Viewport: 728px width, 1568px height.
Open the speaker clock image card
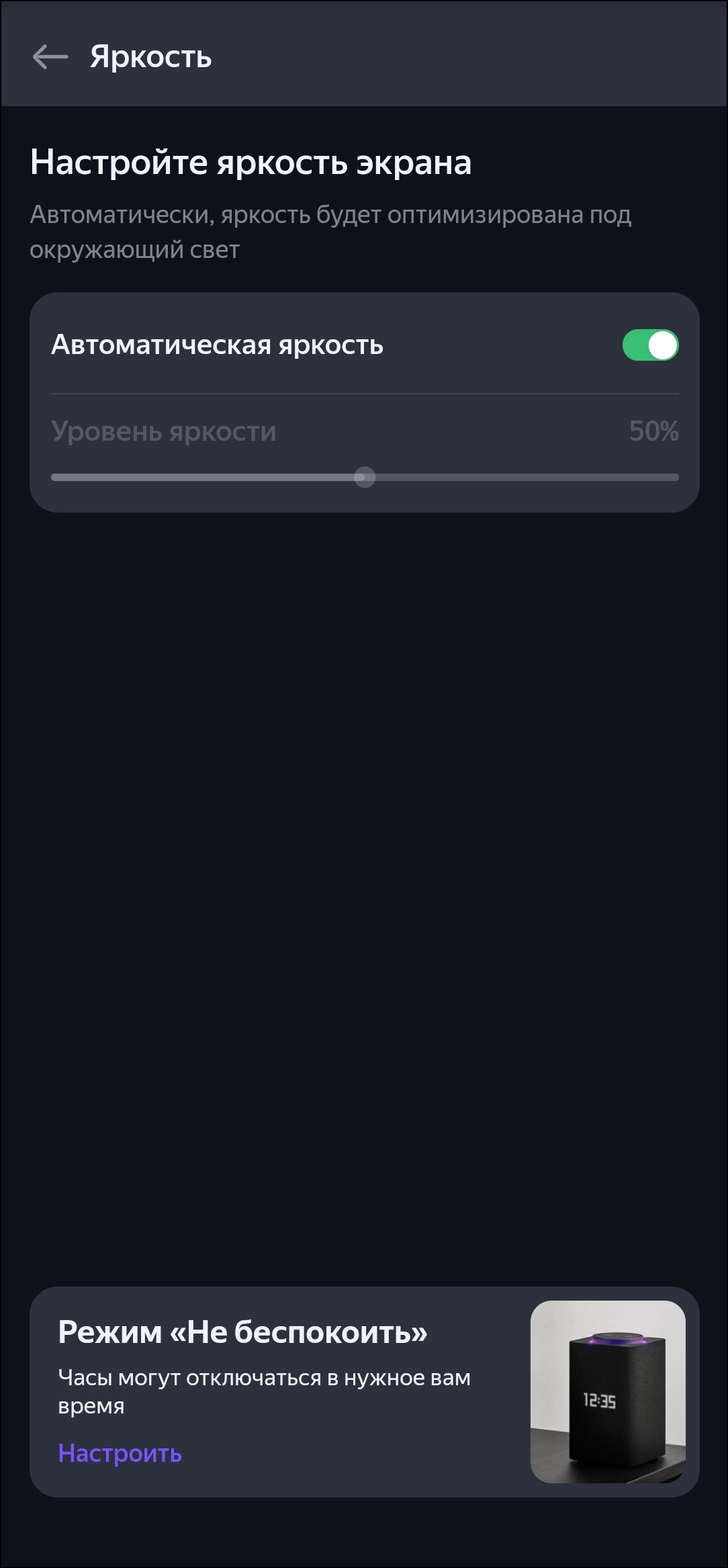click(607, 1391)
